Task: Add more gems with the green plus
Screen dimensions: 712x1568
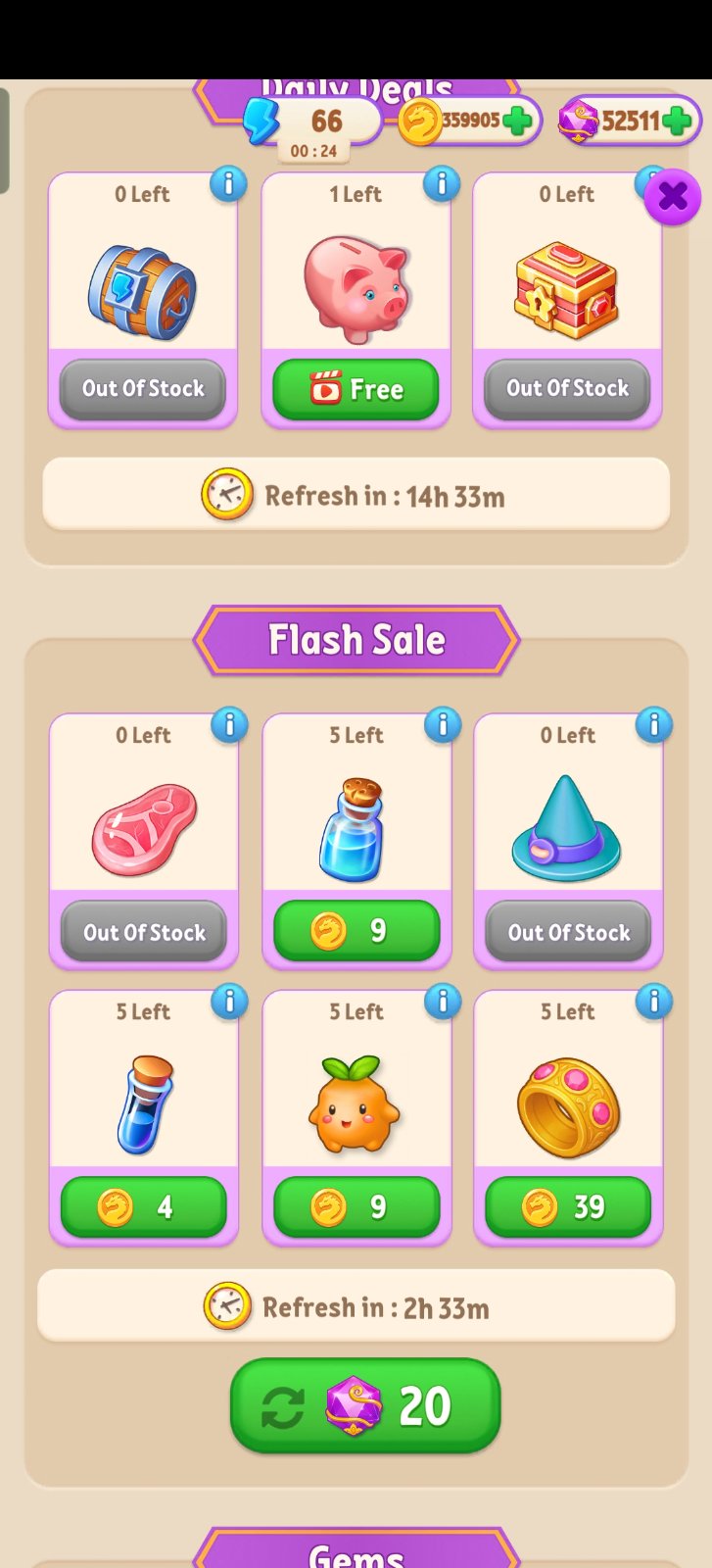Action: (x=676, y=121)
